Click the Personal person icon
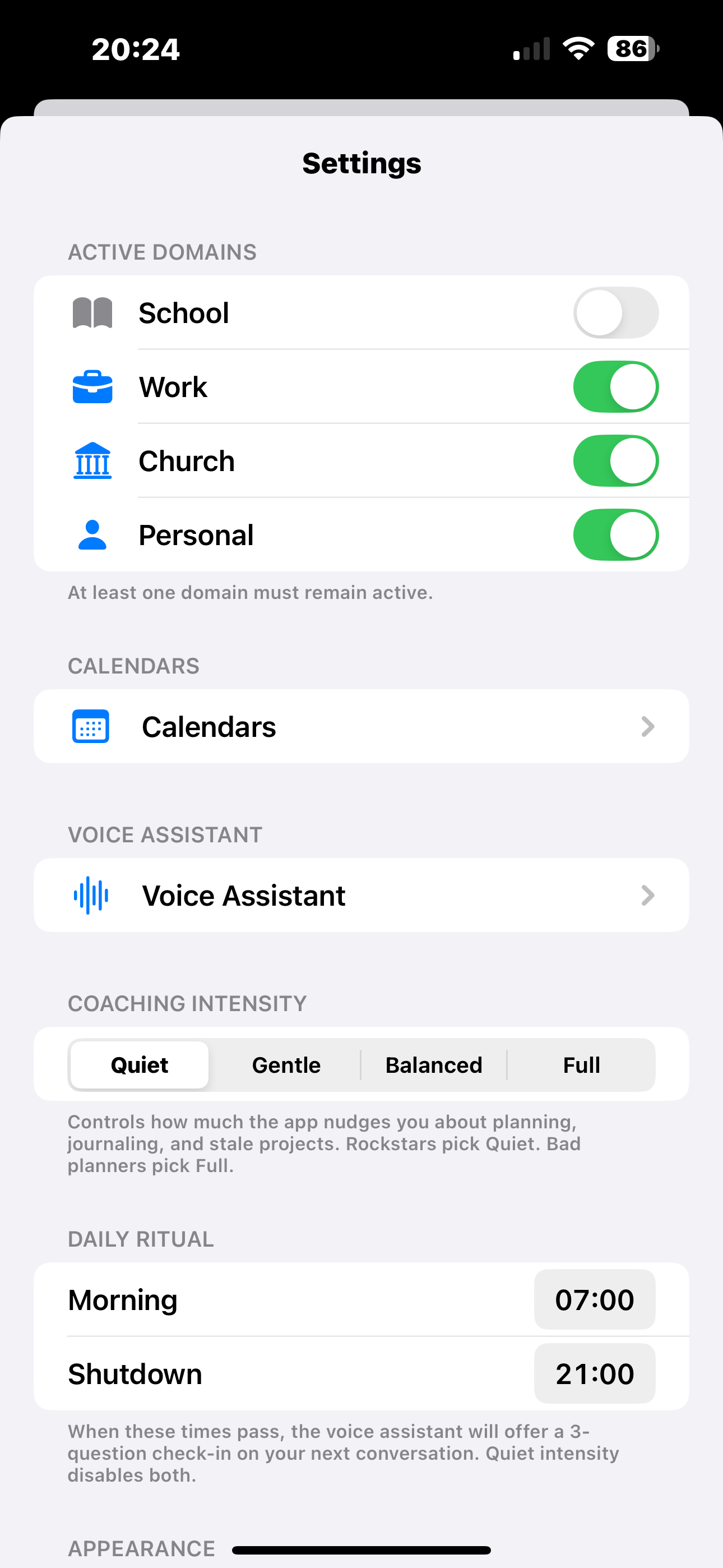This screenshot has width=723, height=1568. (92, 534)
